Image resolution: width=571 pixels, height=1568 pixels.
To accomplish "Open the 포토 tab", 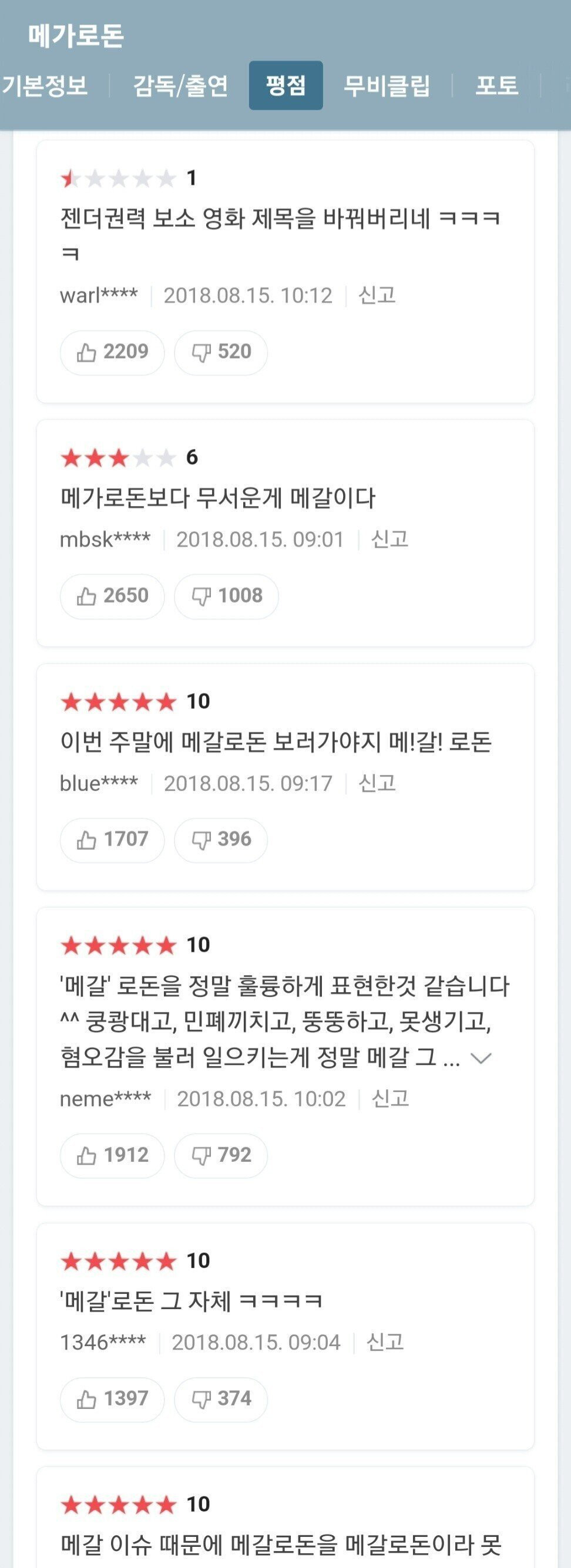I will coord(496,85).
